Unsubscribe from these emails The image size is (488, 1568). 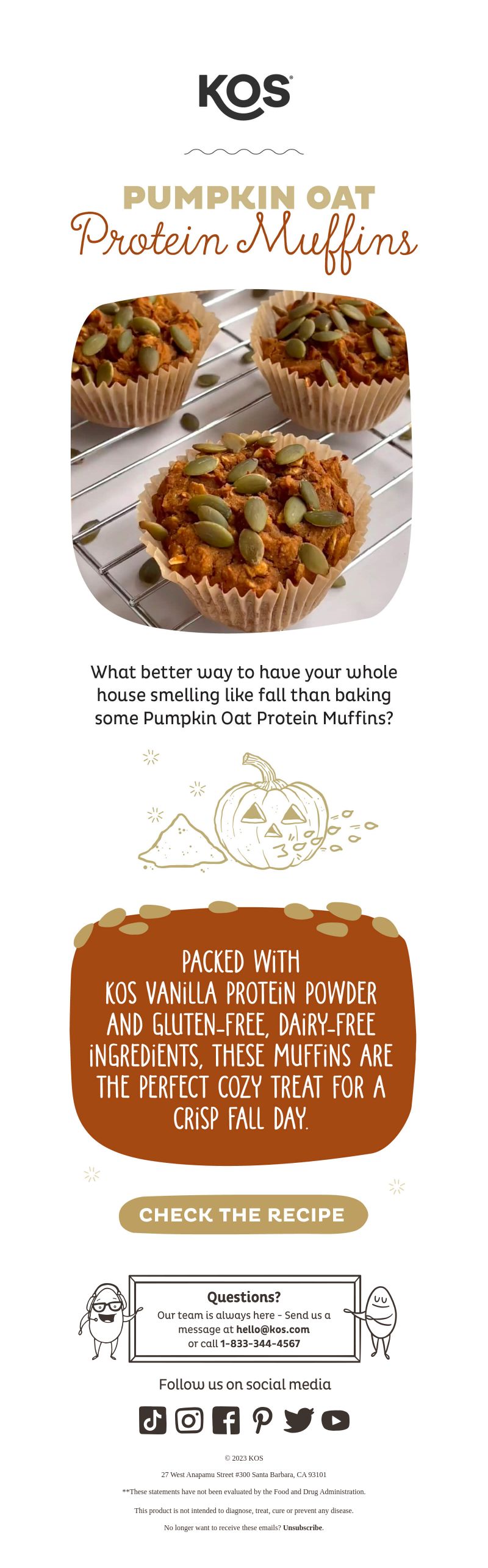coord(303,1528)
